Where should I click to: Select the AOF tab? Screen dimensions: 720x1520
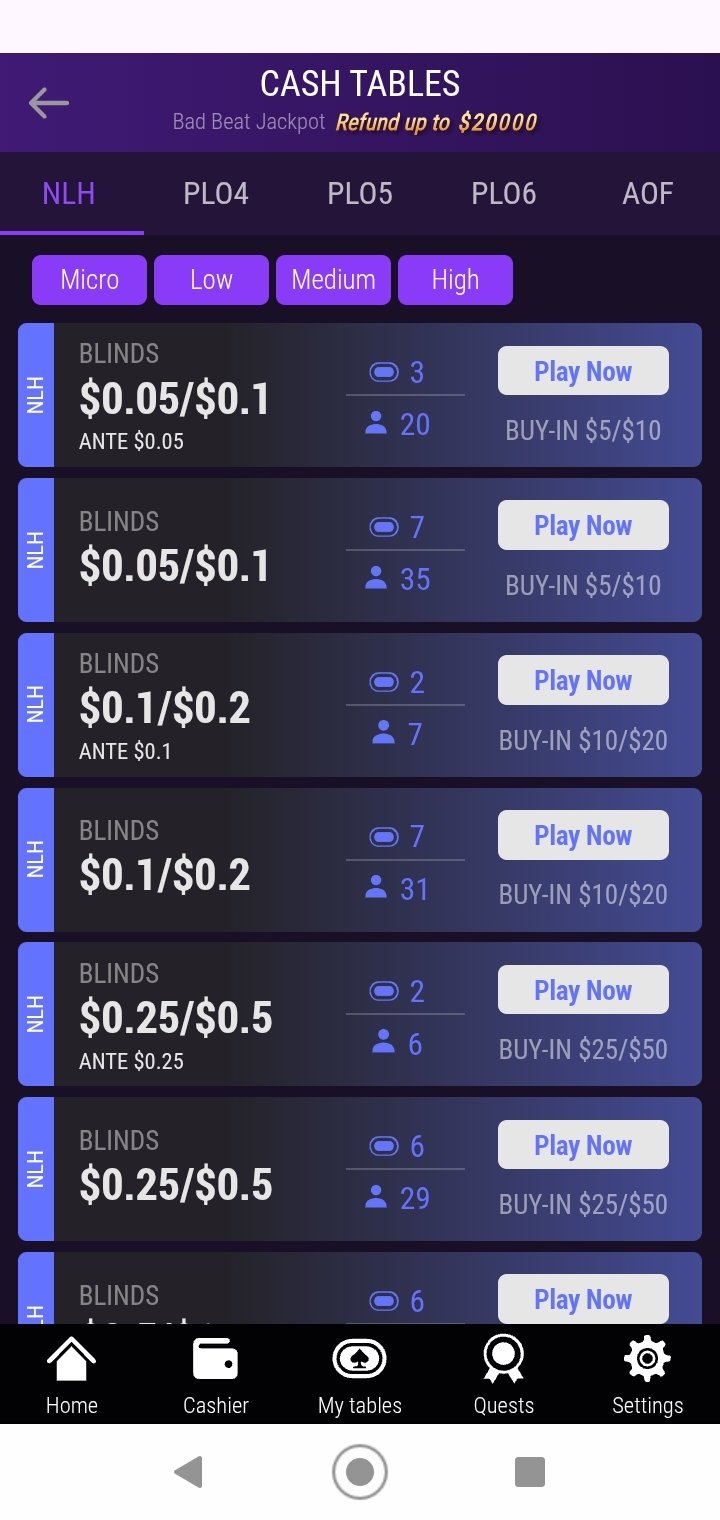coord(647,193)
